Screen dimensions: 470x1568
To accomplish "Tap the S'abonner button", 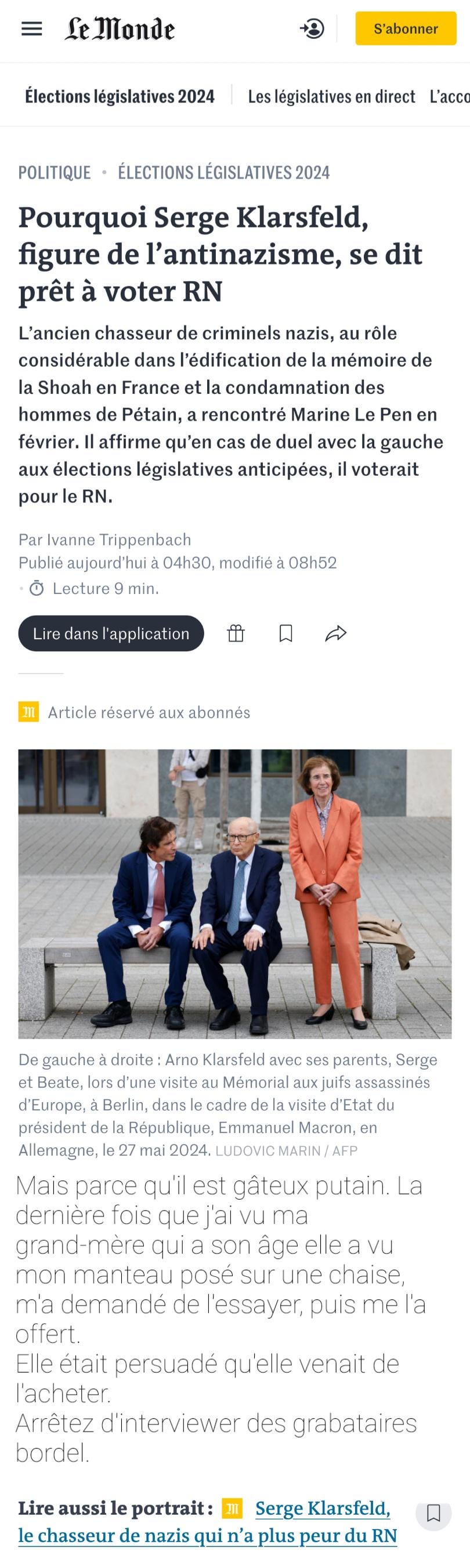I will tap(406, 28).
